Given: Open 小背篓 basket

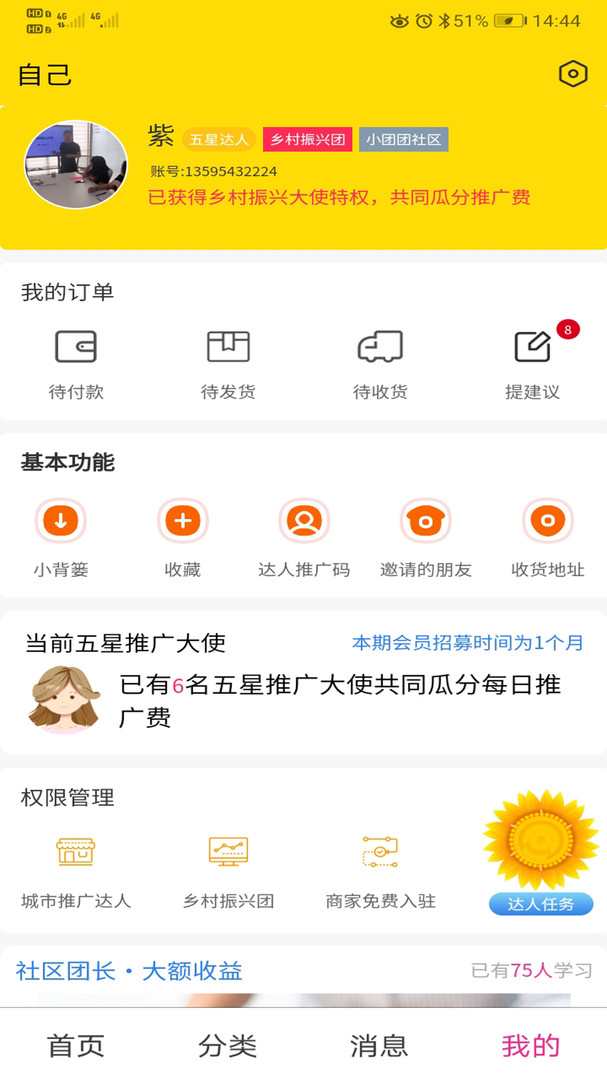Looking at the screenshot, I should [61, 539].
